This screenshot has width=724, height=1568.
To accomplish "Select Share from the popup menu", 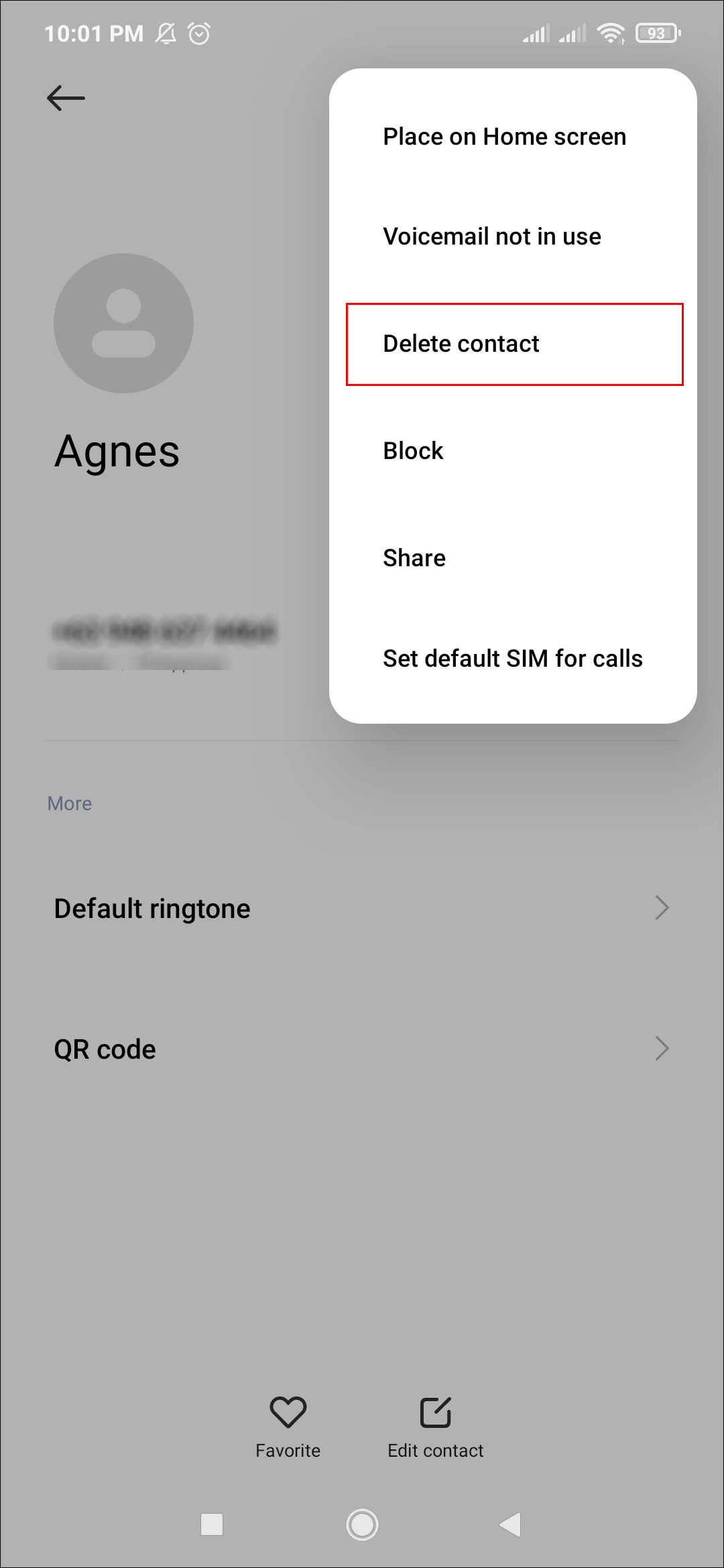I will coord(414,558).
